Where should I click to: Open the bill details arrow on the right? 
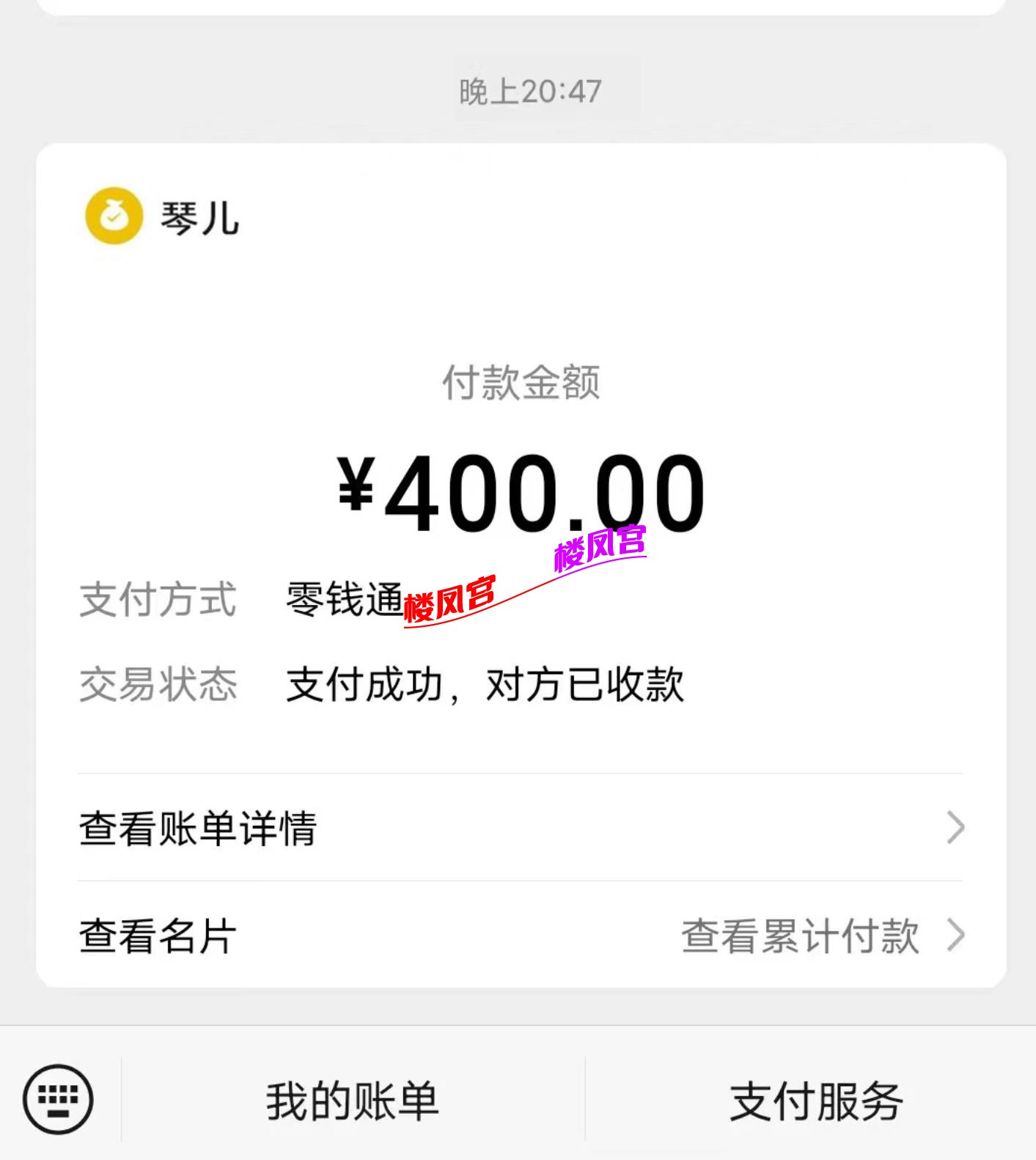click(955, 828)
